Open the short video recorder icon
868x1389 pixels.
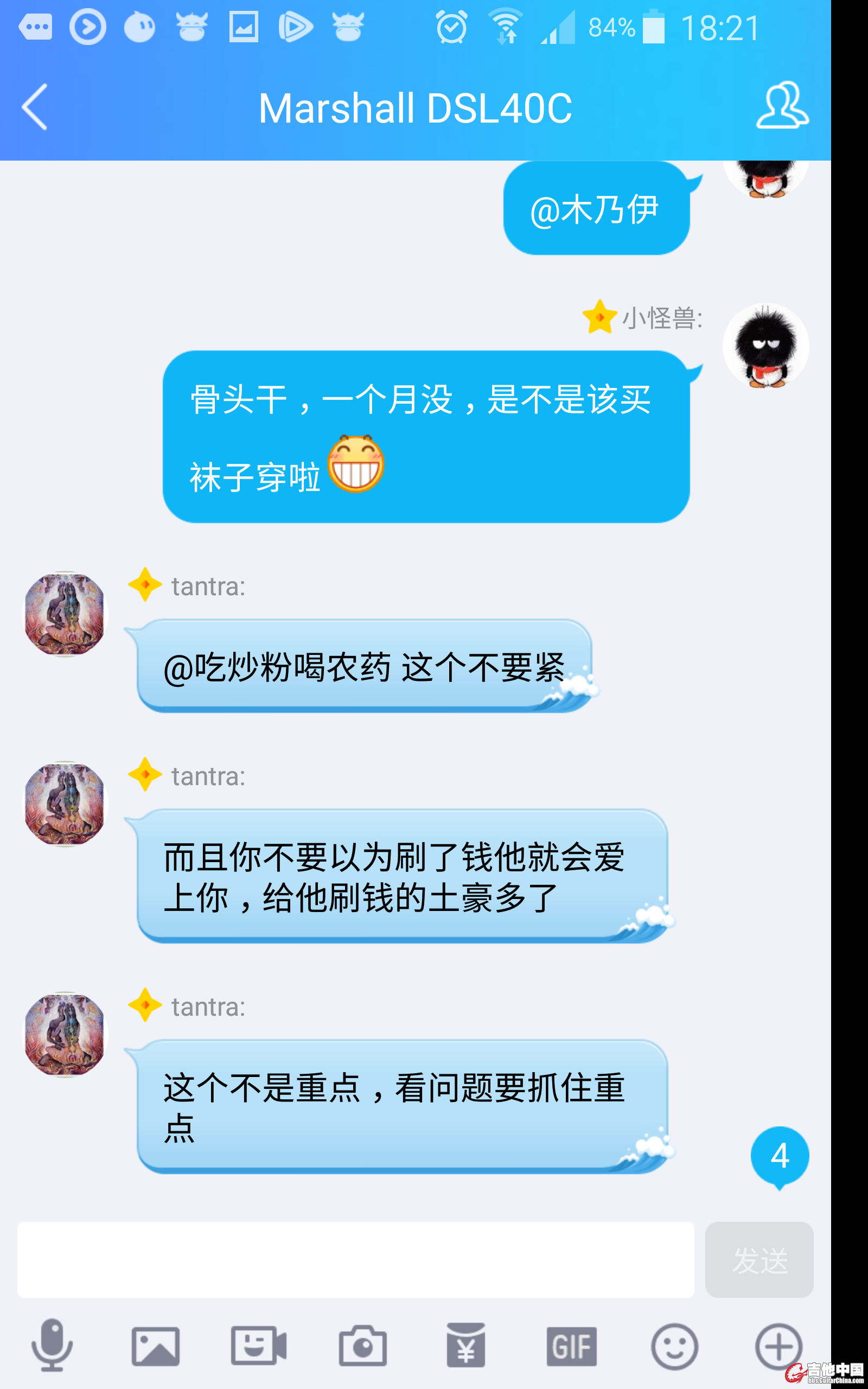258,1346
